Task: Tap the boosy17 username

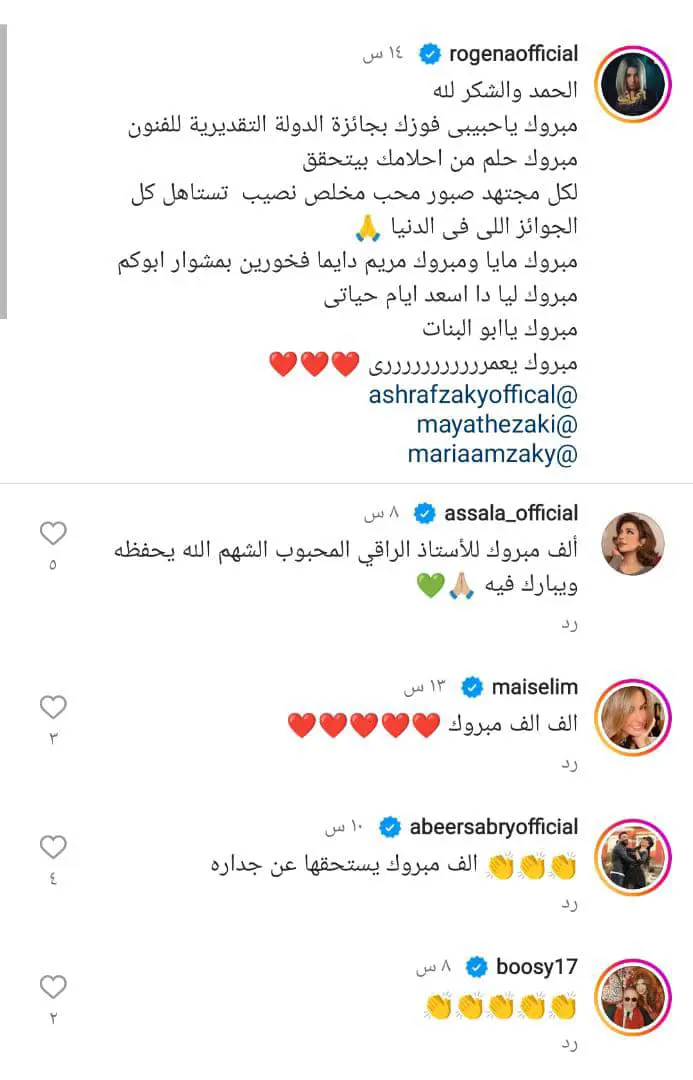Action: 537,967
